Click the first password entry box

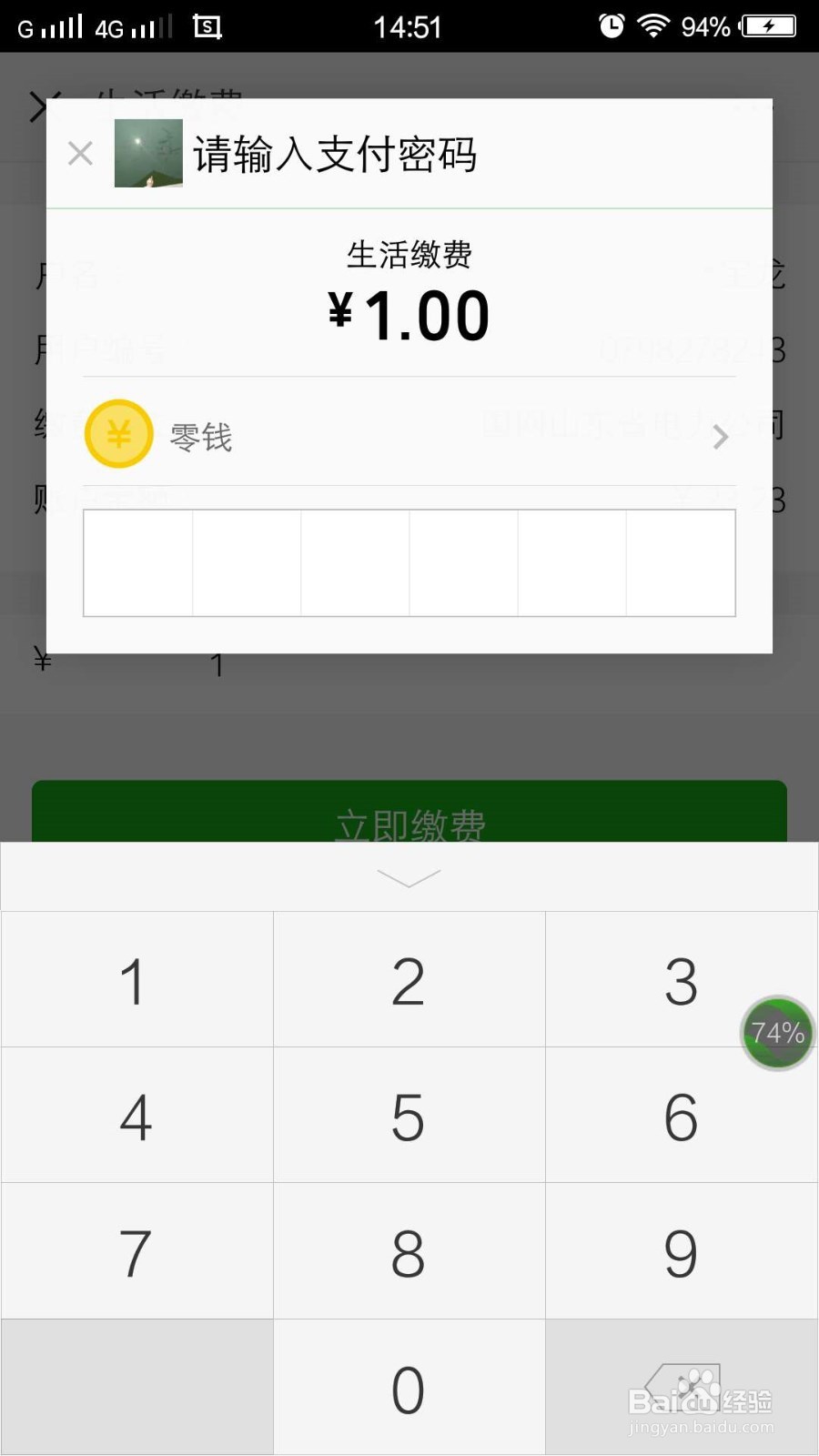[137, 562]
